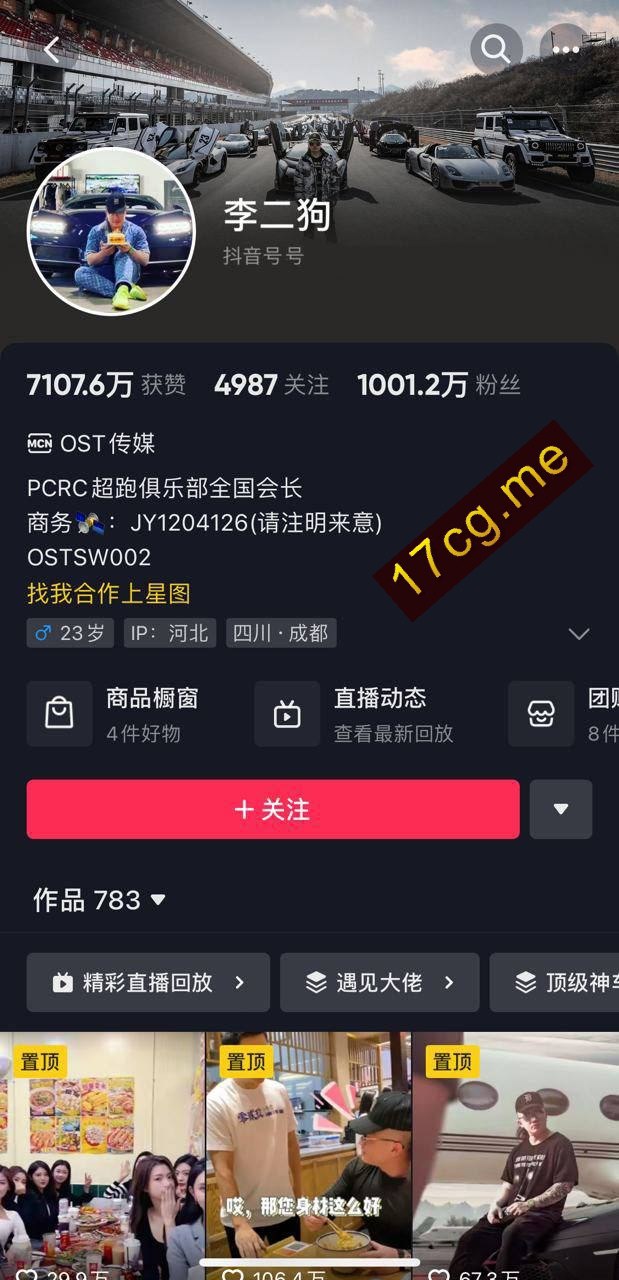Expand recommended accounts arrow beside follow button
Image resolution: width=619 pixels, height=1280 pixels.
561,809
